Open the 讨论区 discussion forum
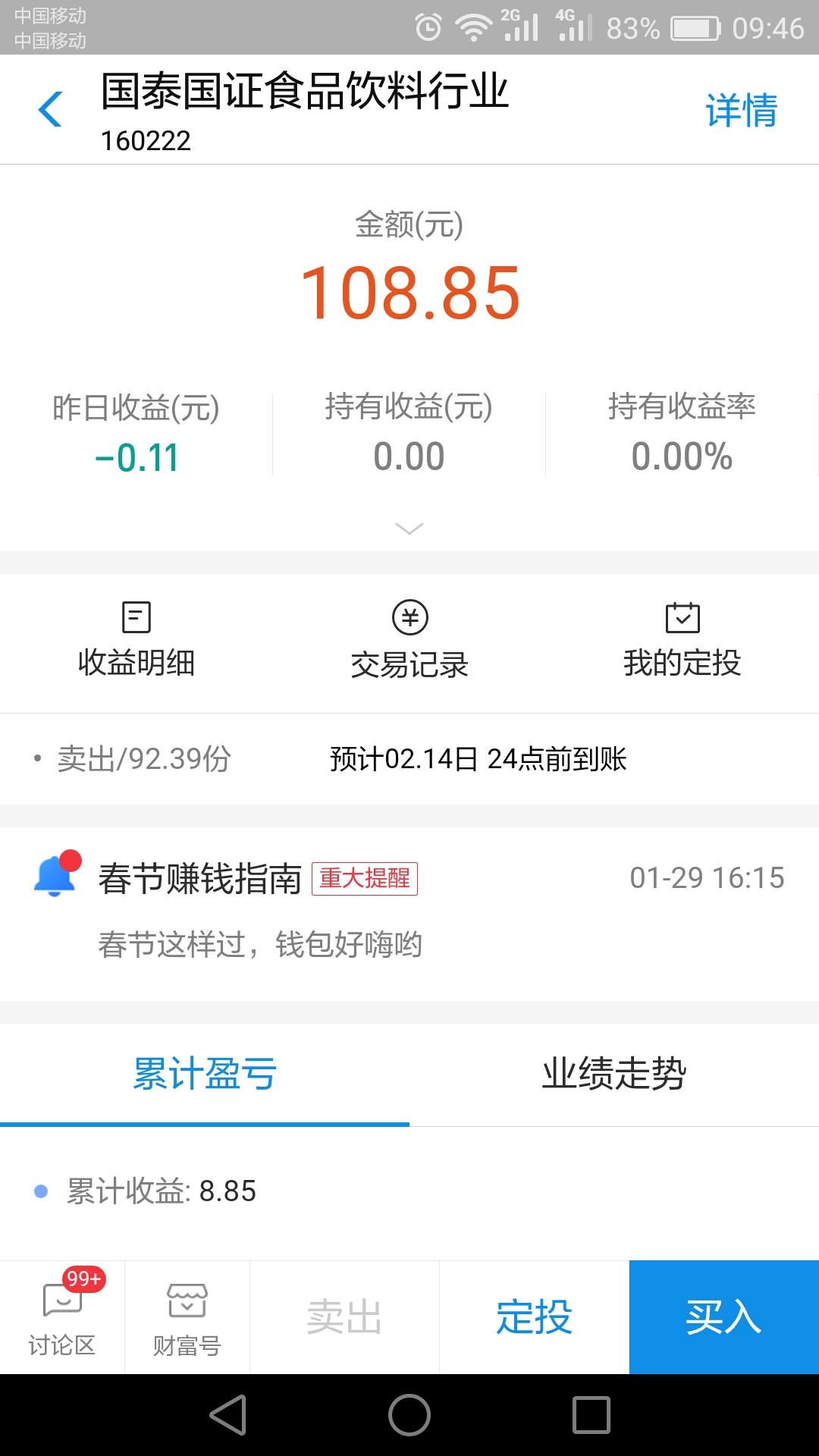 pyautogui.click(x=62, y=1317)
